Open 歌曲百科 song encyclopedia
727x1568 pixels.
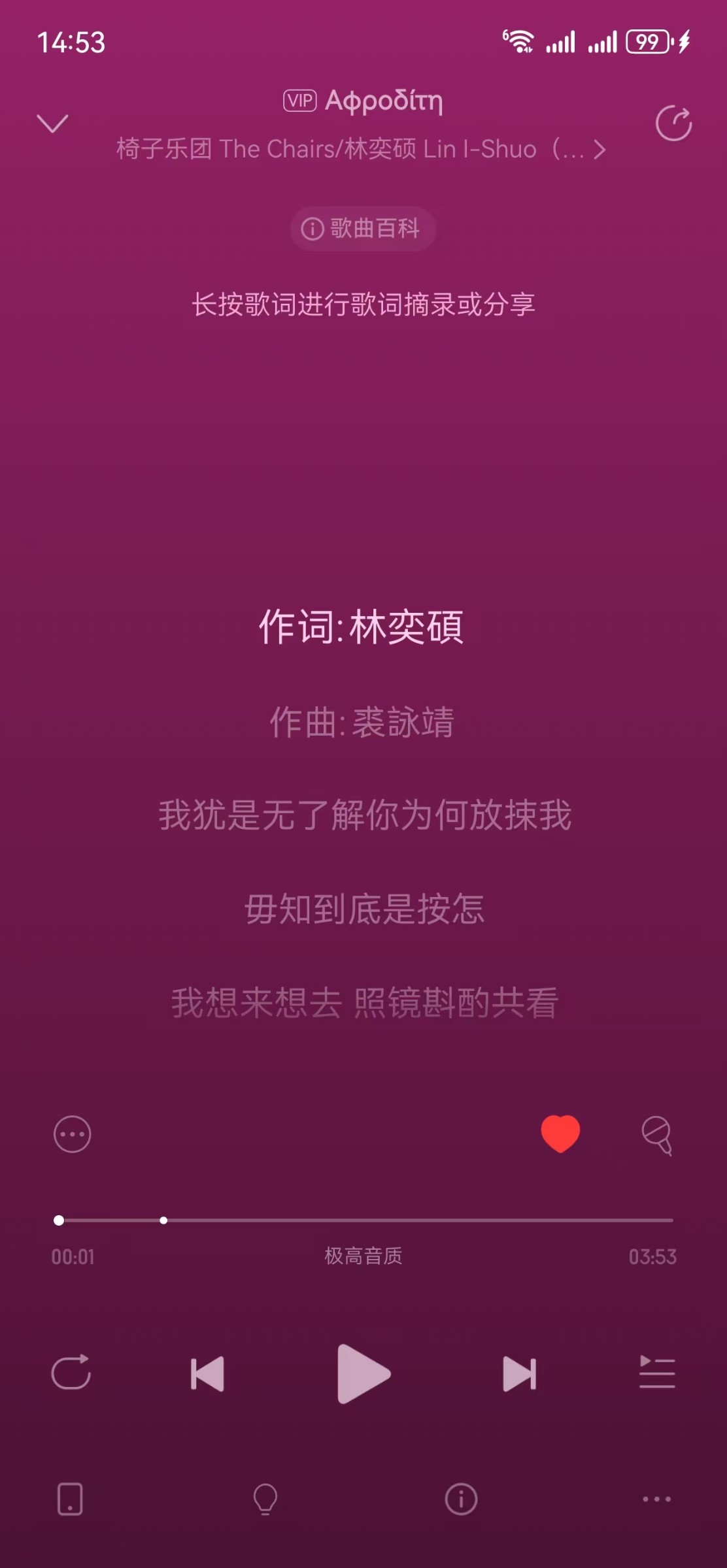coord(363,229)
